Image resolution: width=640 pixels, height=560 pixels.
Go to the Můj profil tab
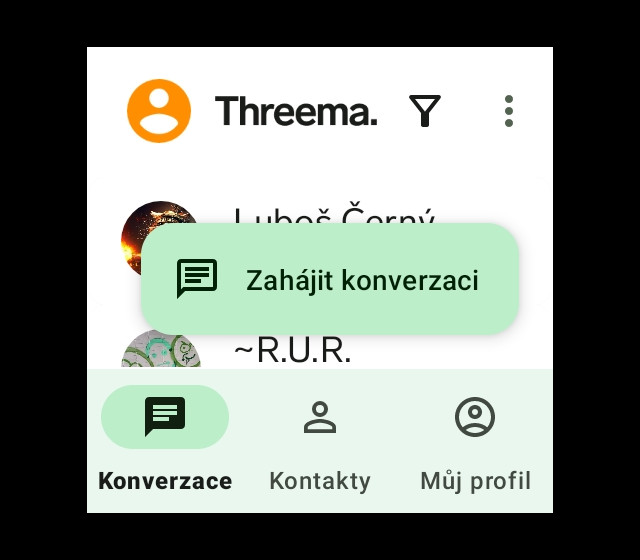tap(475, 440)
